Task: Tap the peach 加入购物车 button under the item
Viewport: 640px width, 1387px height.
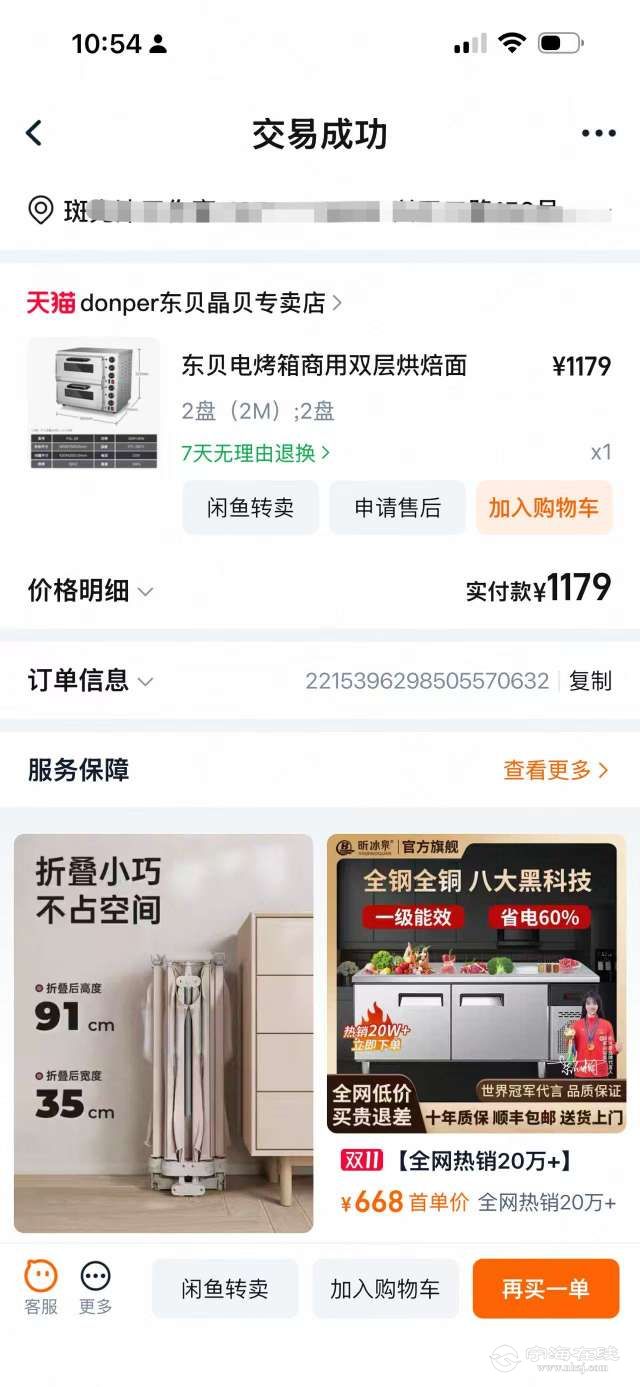Action: click(543, 508)
